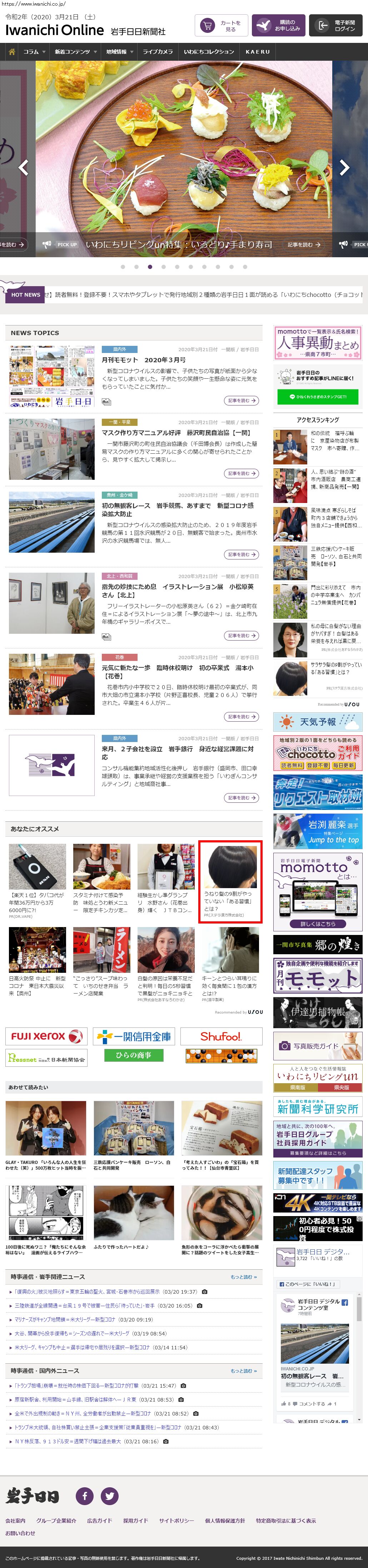368x1568 pixels.
Task: Expand the コラム menu
Action: click(34, 52)
